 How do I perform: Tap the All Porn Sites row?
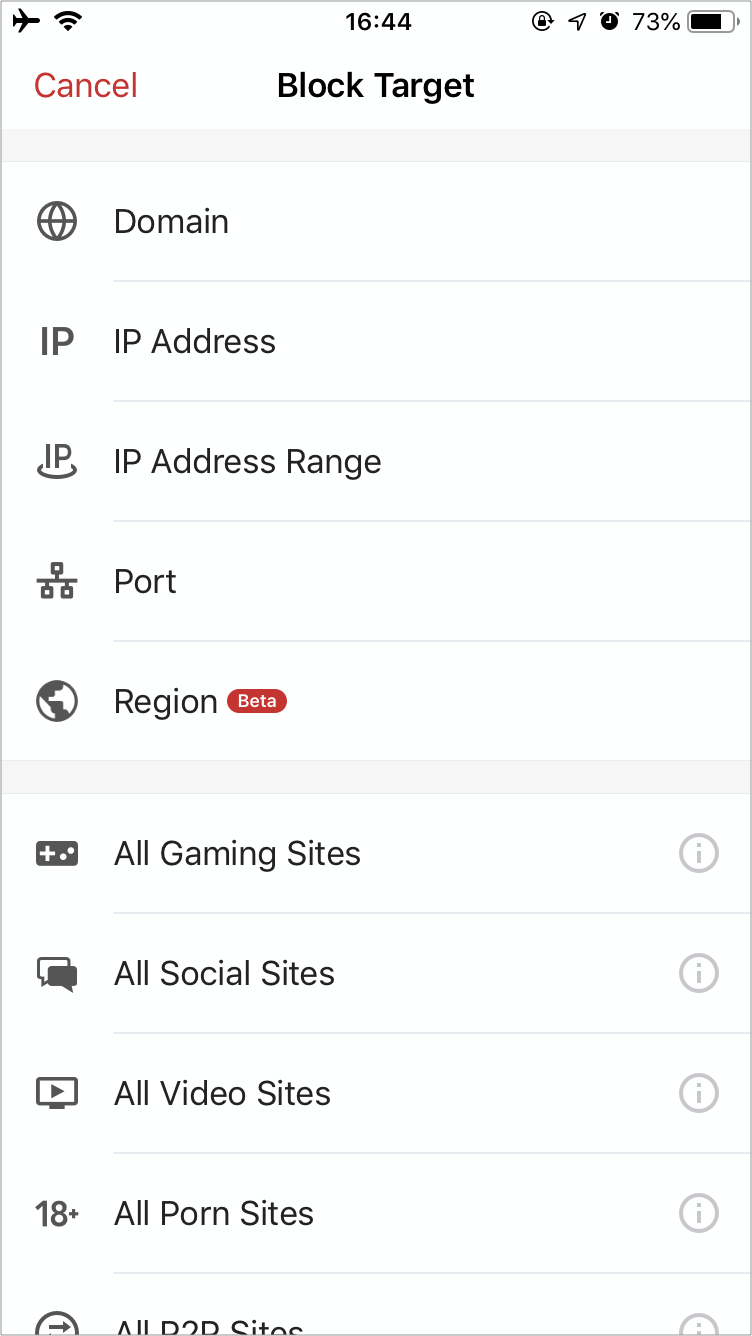(x=376, y=1213)
